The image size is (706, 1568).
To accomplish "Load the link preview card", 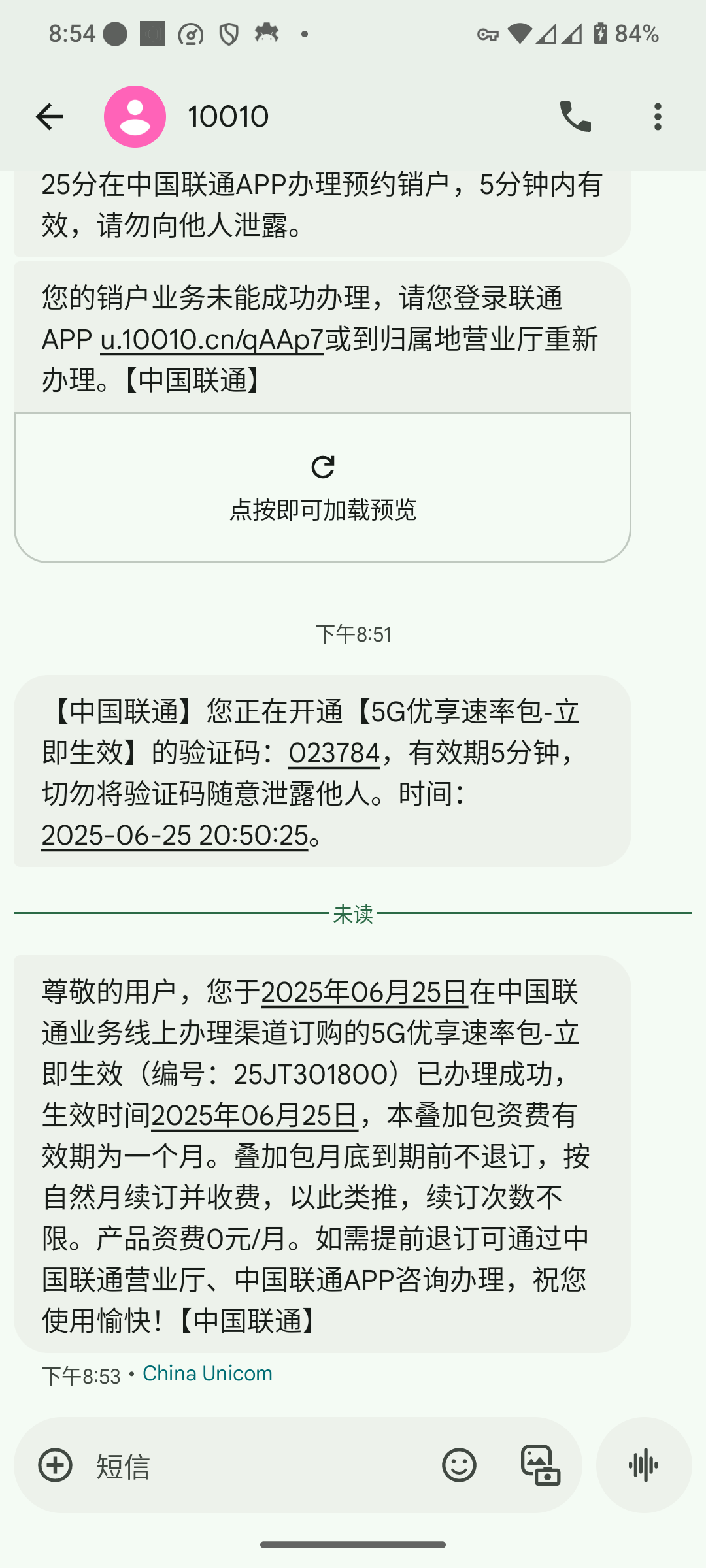I will [322, 487].
